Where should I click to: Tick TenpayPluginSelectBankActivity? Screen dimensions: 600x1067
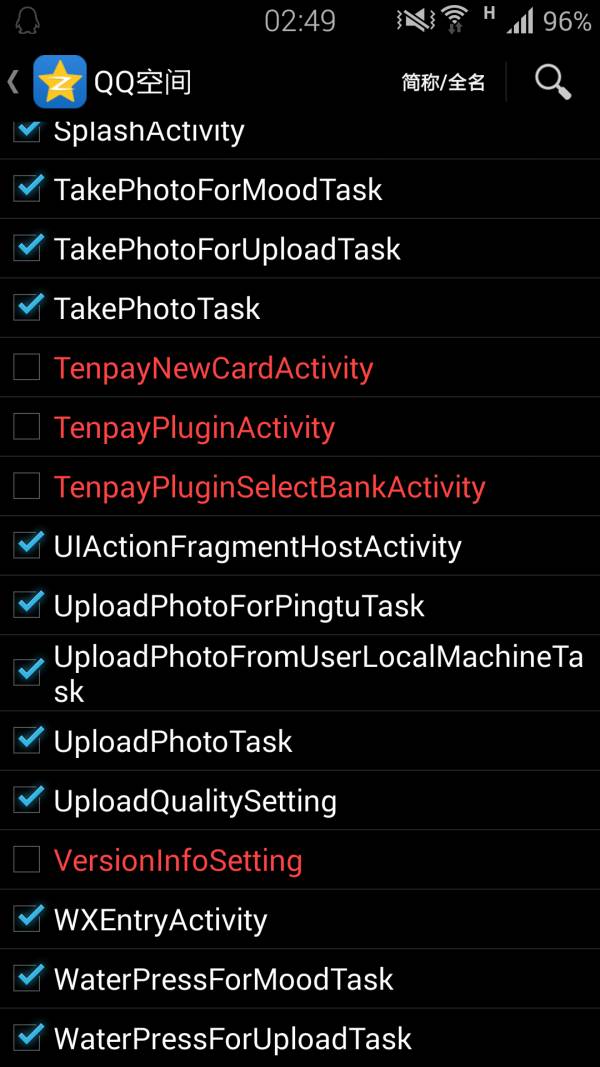pyautogui.click(x=27, y=486)
